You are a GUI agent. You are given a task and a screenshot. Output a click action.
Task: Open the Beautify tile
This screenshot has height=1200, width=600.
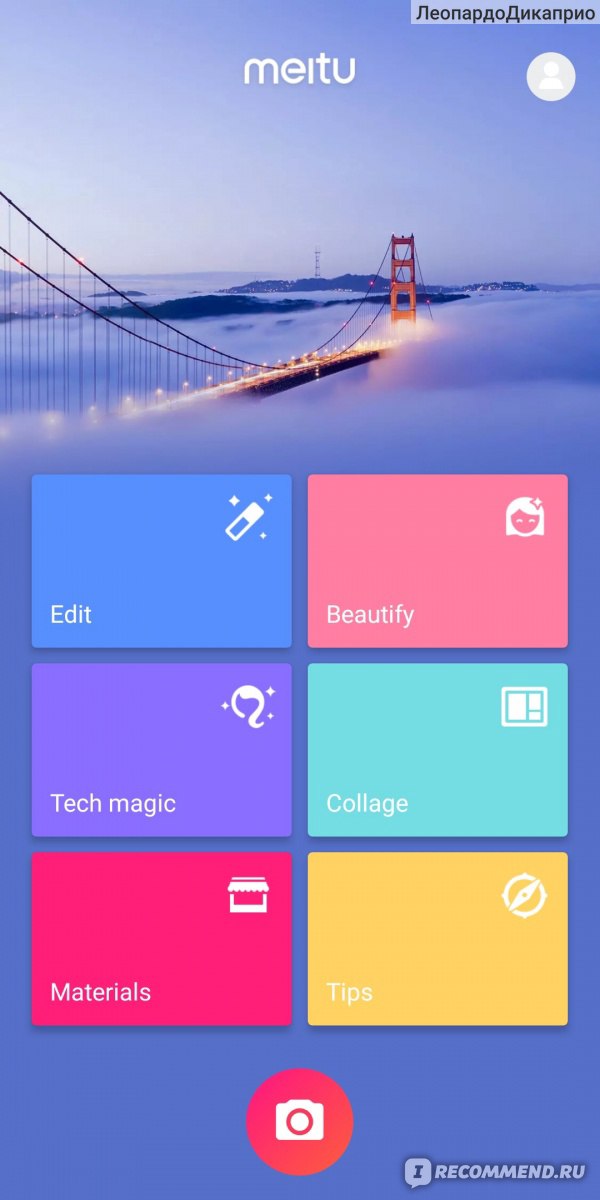437,561
